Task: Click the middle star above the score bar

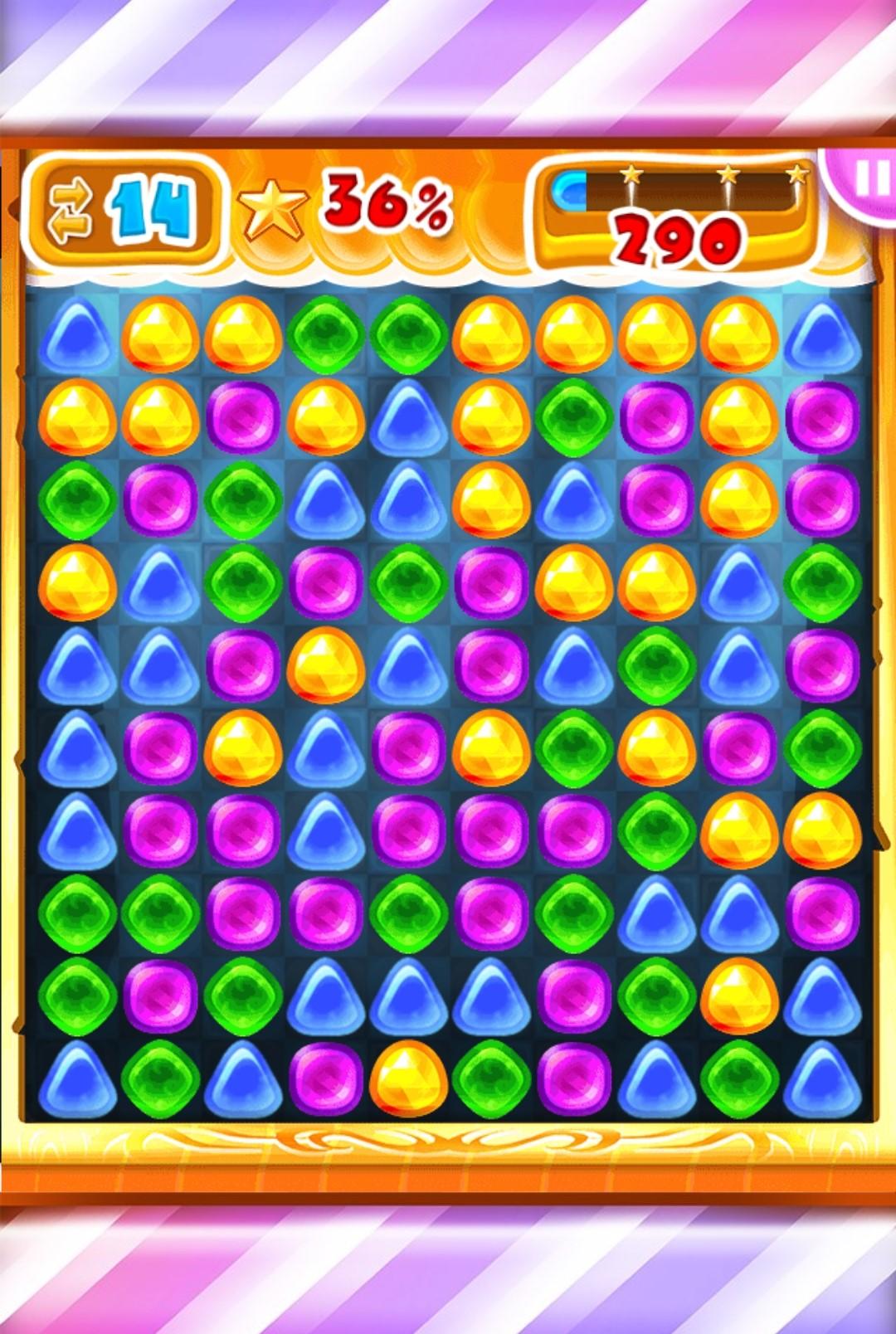Action: (730, 174)
